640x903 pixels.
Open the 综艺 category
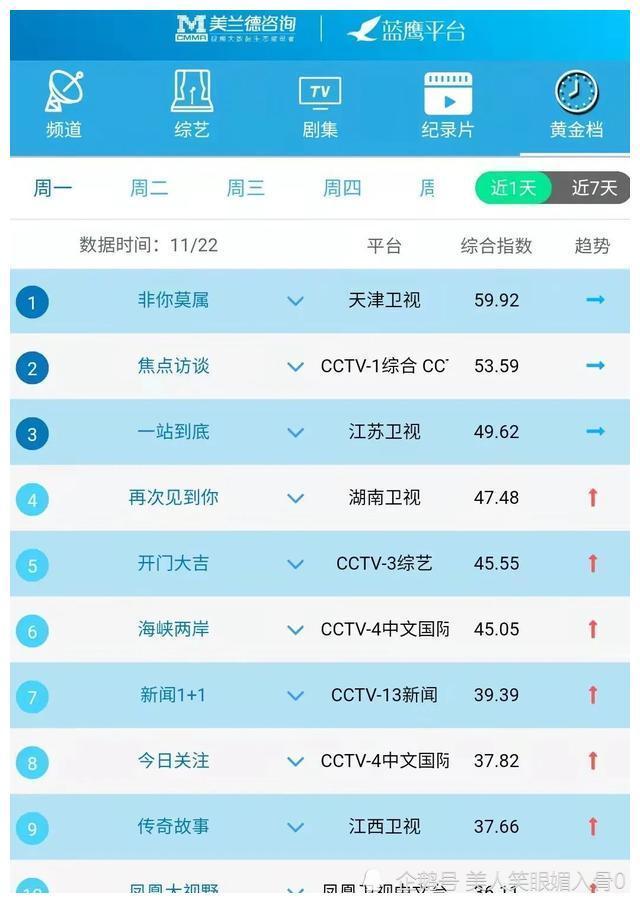[x=192, y=105]
